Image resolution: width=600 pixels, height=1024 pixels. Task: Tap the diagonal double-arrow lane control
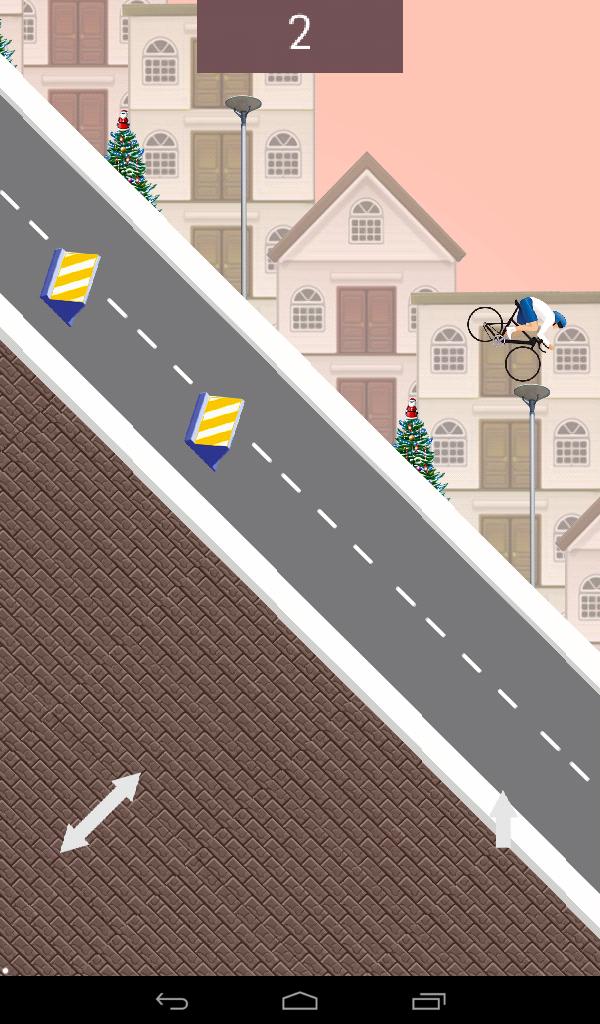(x=100, y=812)
